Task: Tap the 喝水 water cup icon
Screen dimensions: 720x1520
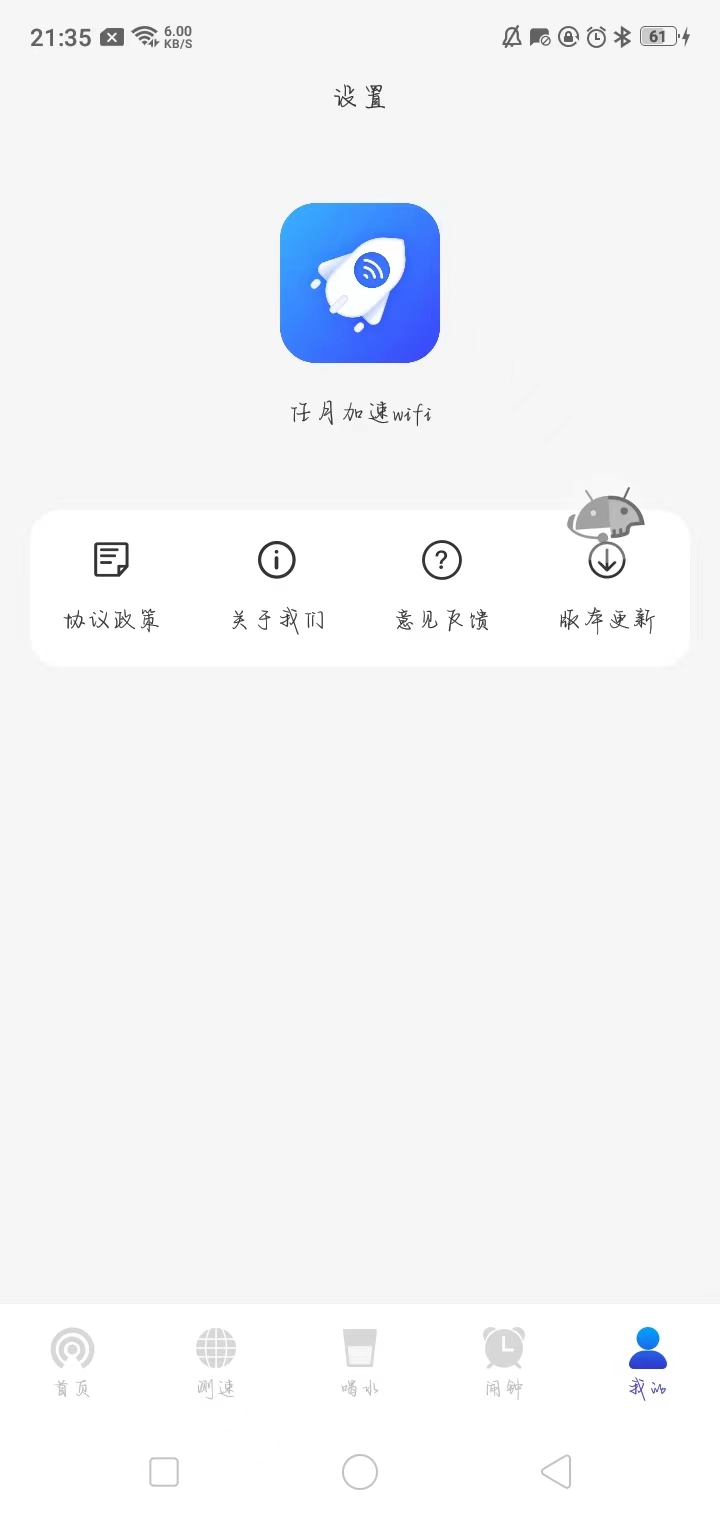Action: pos(359,1348)
